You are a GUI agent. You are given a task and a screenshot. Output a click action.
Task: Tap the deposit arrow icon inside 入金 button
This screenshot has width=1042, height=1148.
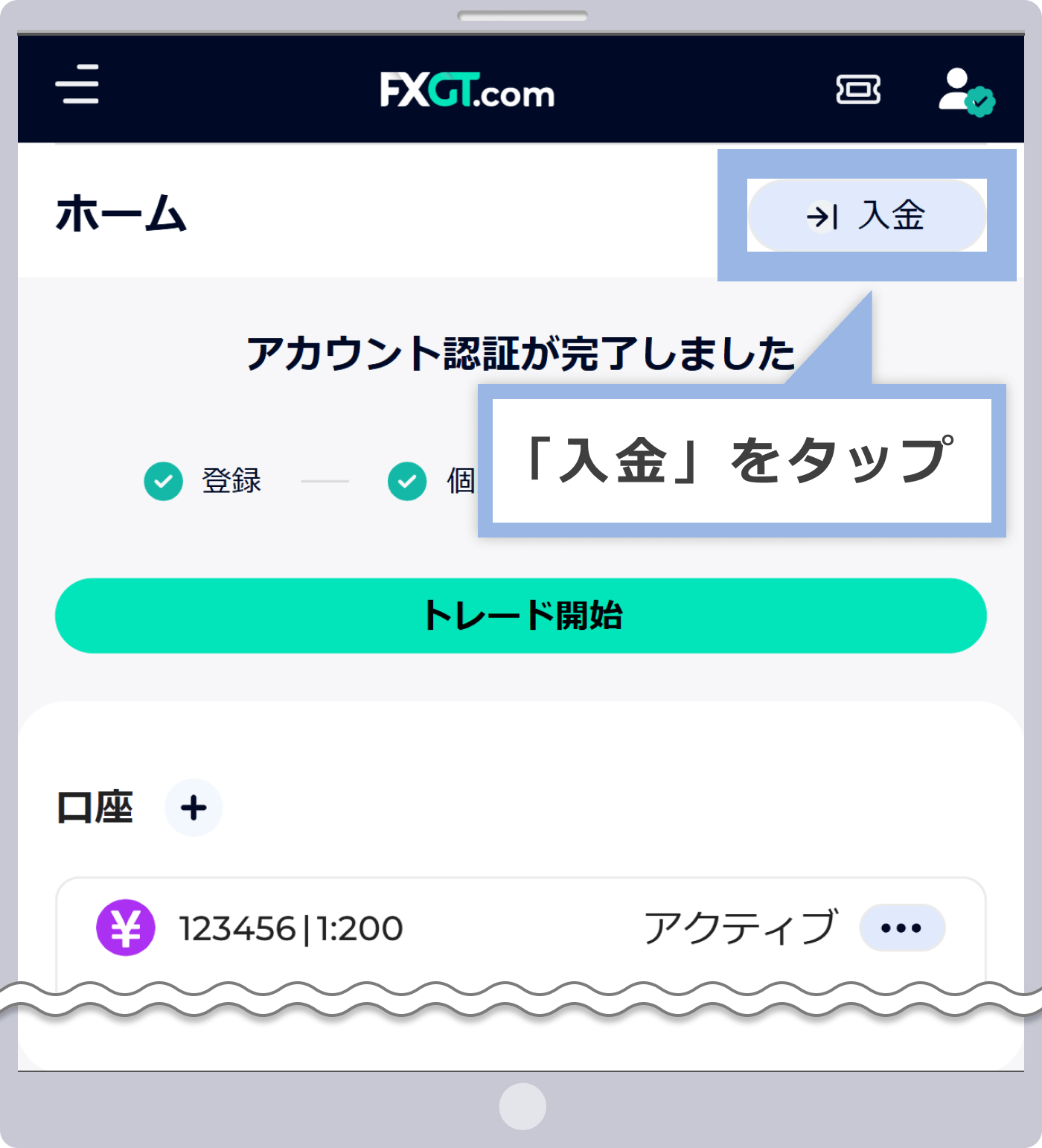822,215
